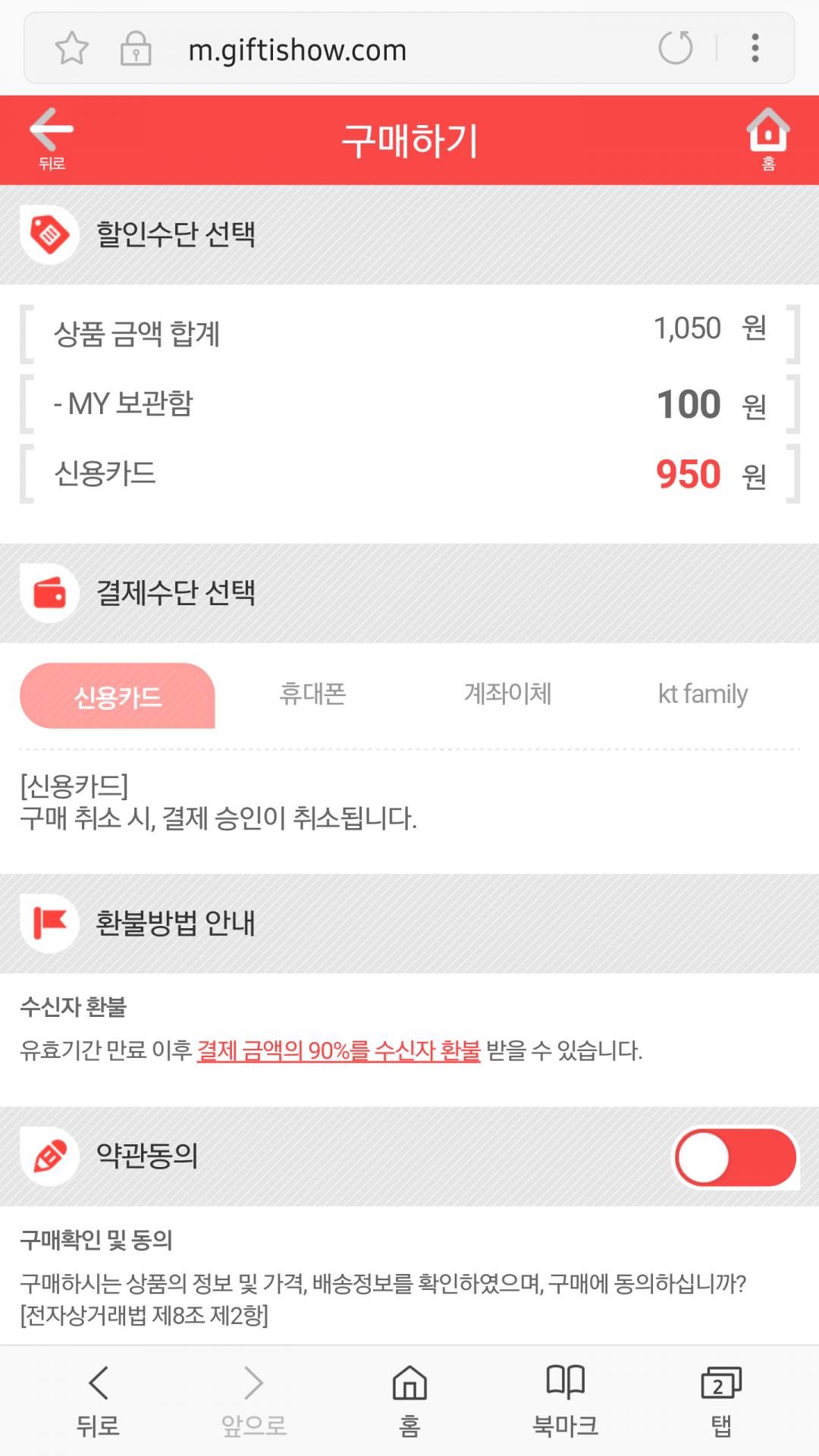Open the browser overflow menu
Image resolution: width=819 pixels, height=1456 pixels.
click(x=755, y=49)
